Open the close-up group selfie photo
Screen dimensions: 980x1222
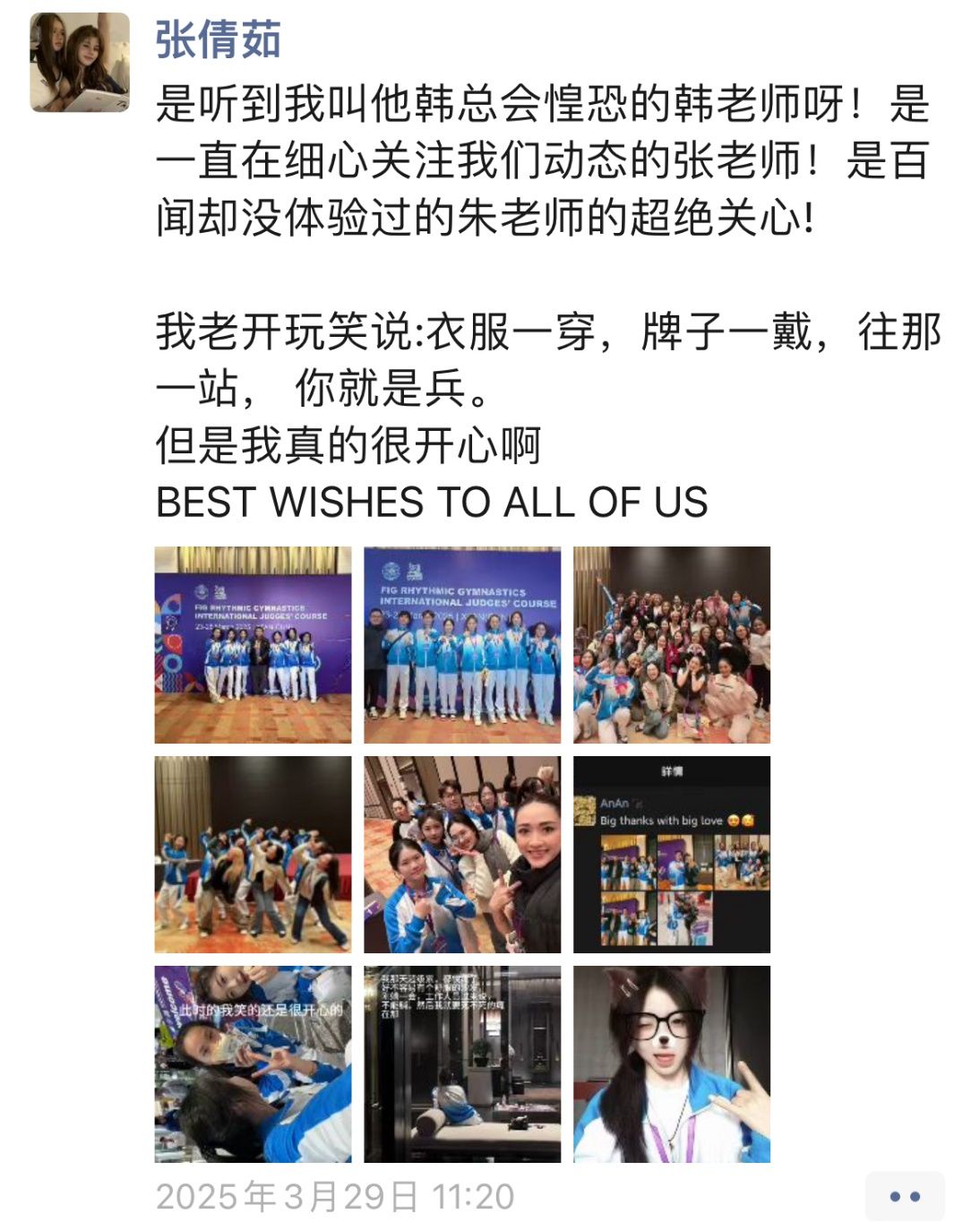pyautogui.click(x=462, y=855)
